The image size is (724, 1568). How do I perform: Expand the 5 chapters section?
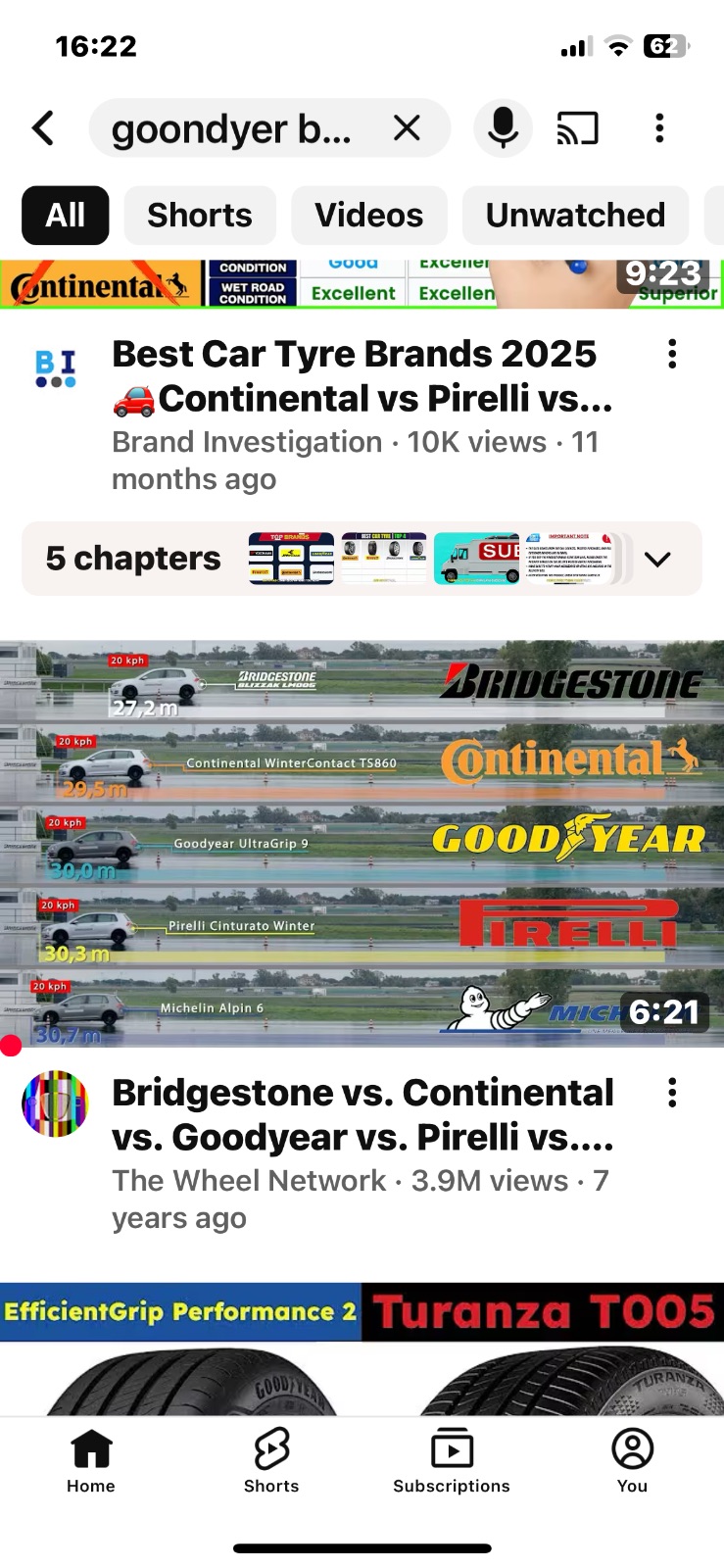tap(657, 559)
